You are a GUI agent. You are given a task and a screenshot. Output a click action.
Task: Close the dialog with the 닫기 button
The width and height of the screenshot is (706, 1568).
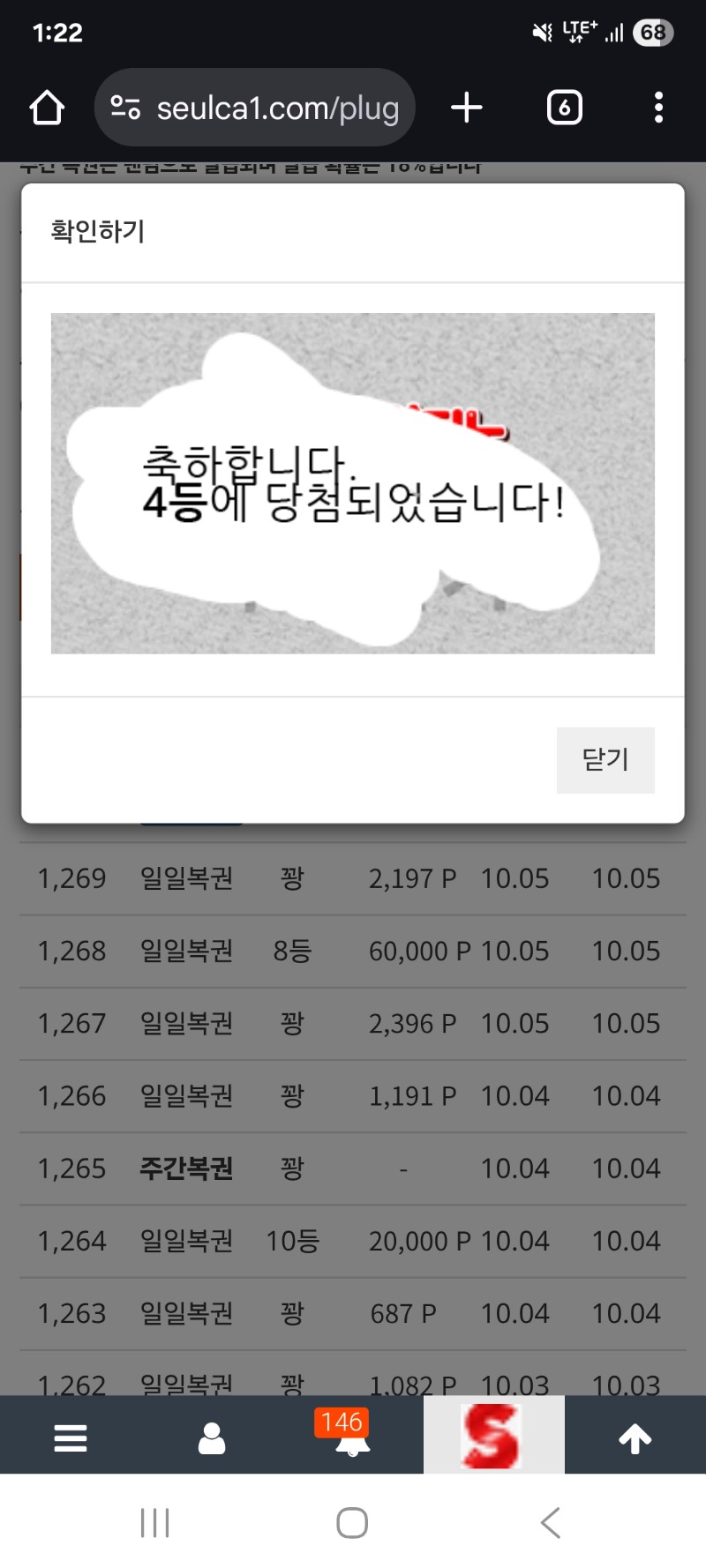click(605, 760)
